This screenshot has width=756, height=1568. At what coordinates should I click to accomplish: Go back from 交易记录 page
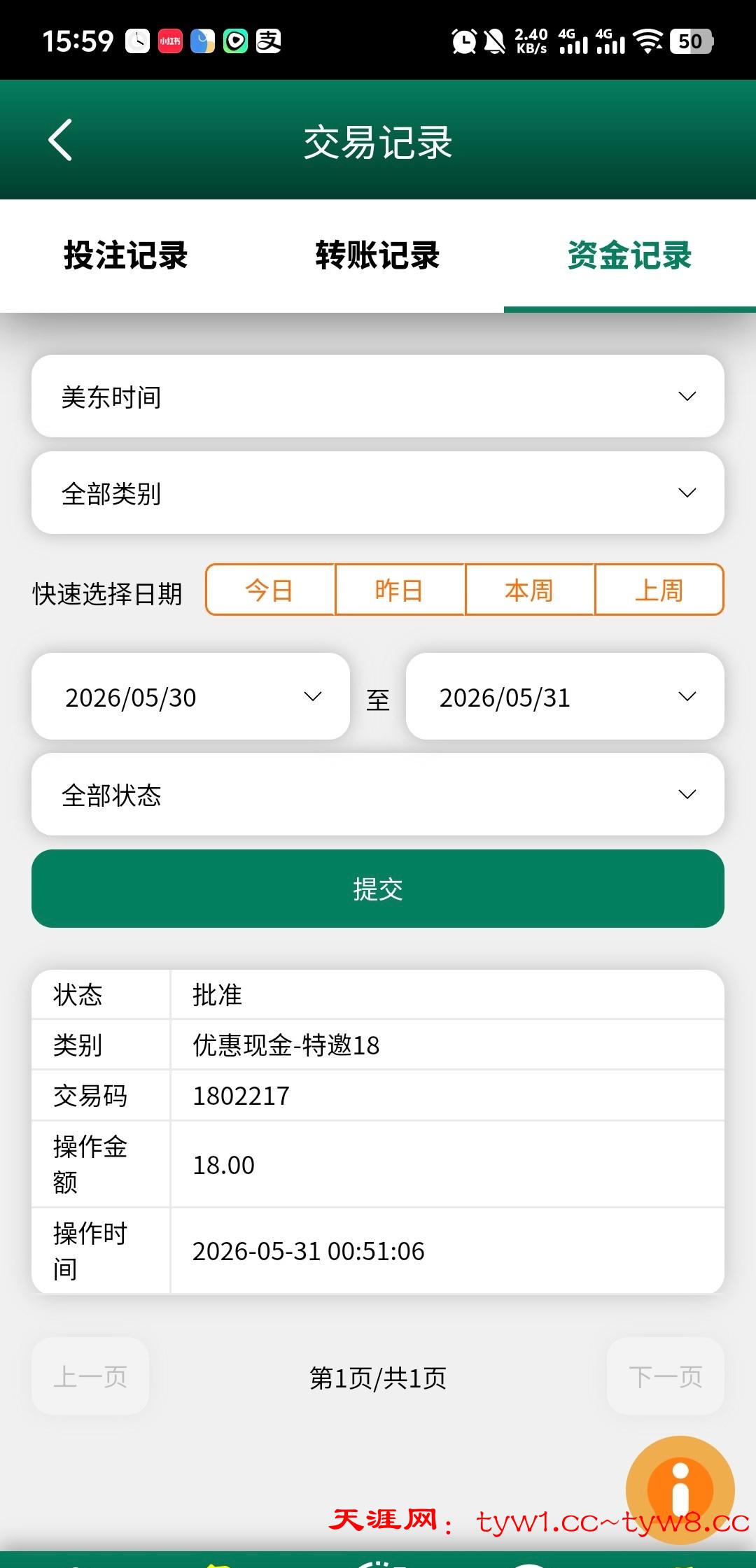coord(60,140)
